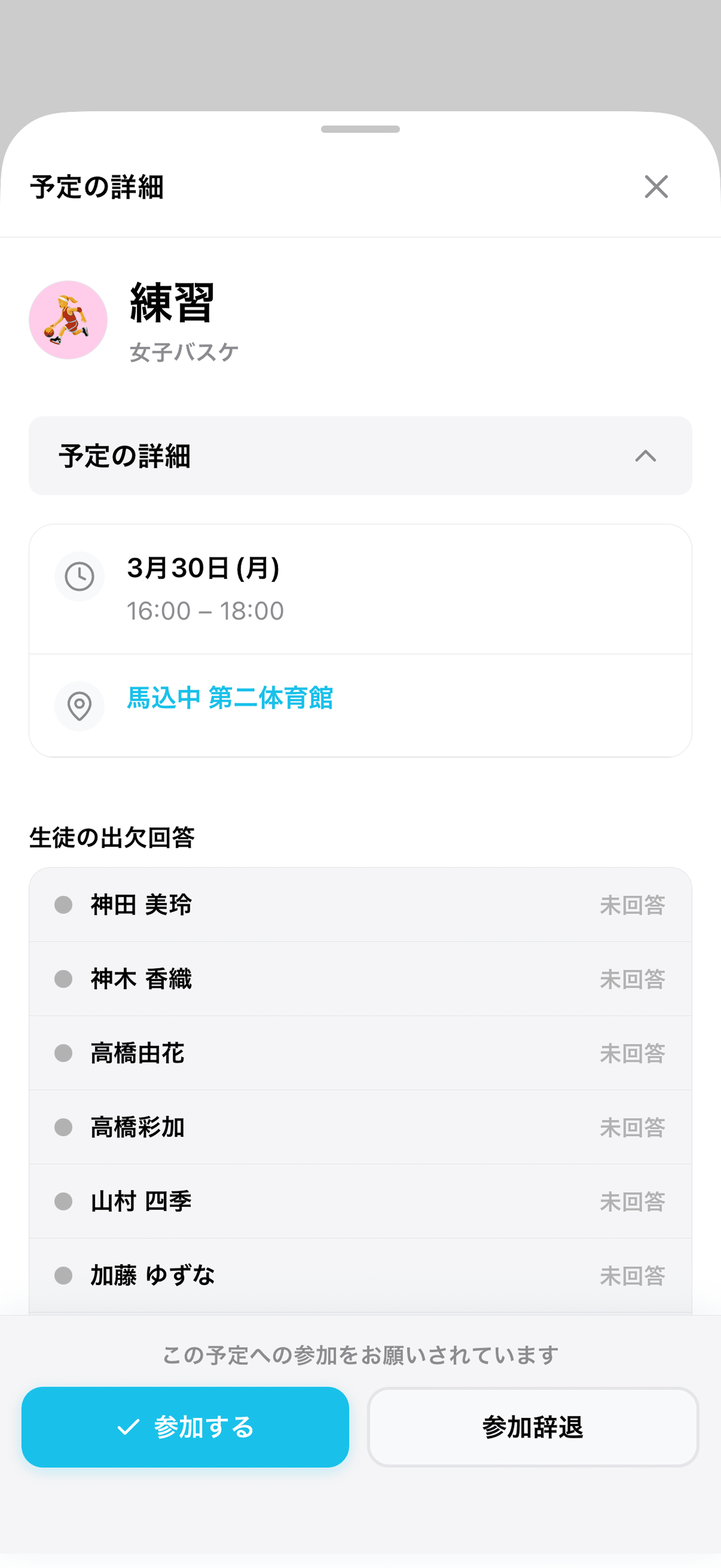Click the status dot beside 神田 美玲
The width and height of the screenshot is (721, 1568).
pyautogui.click(x=63, y=905)
